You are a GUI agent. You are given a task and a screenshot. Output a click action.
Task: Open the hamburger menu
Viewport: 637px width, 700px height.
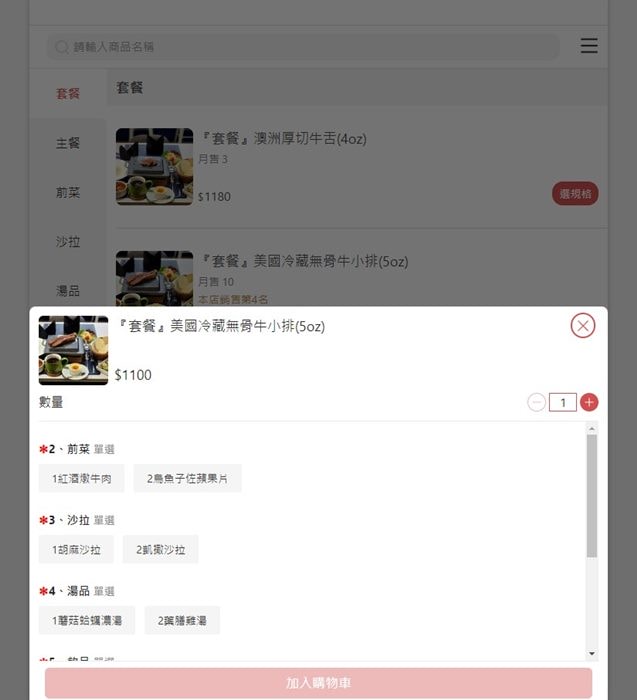[589, 46]
